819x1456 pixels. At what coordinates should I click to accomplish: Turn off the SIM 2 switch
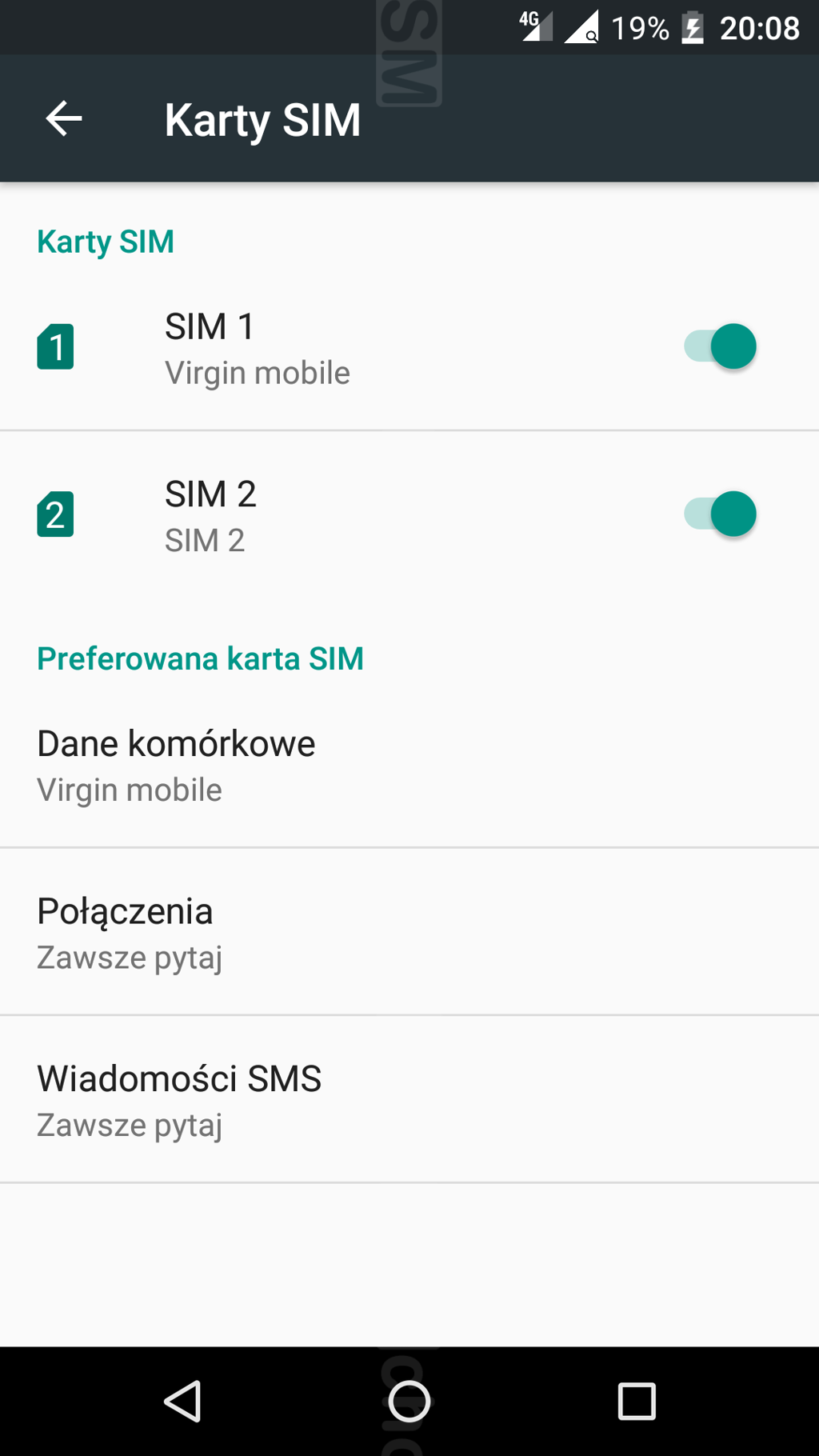click(720, 514)
